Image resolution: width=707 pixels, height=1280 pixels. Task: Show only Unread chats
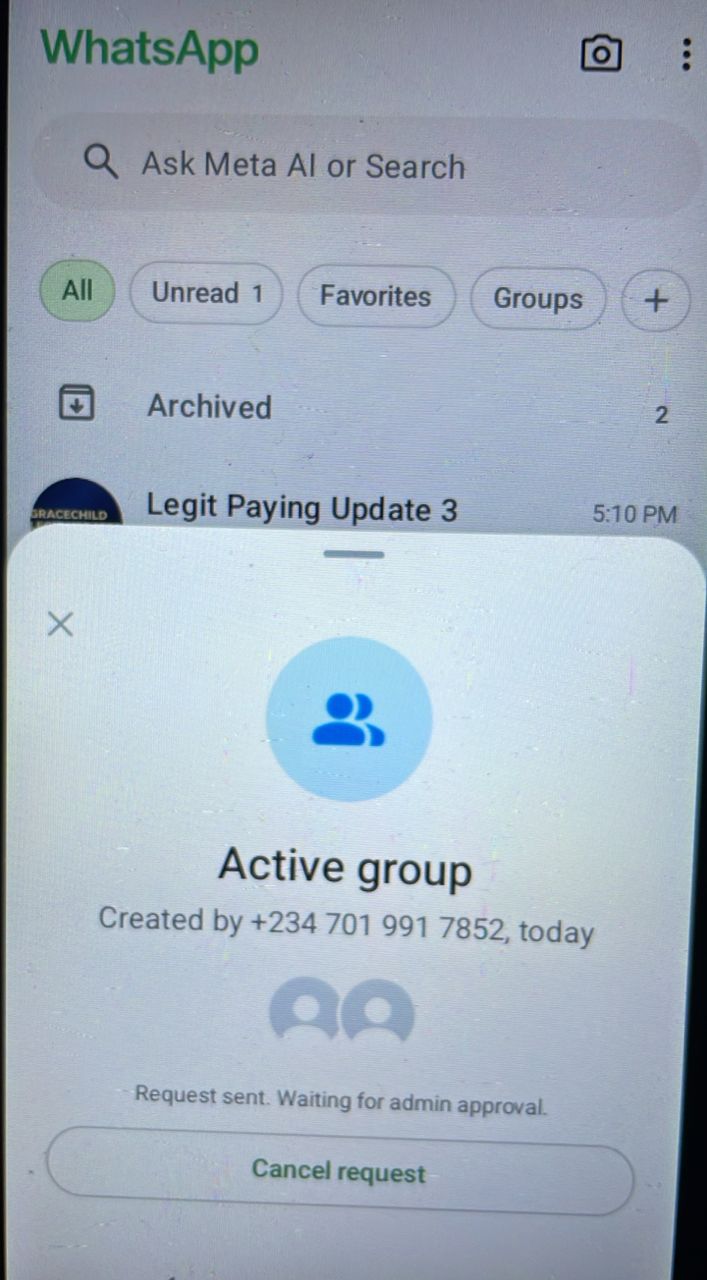tap(206, 294)
